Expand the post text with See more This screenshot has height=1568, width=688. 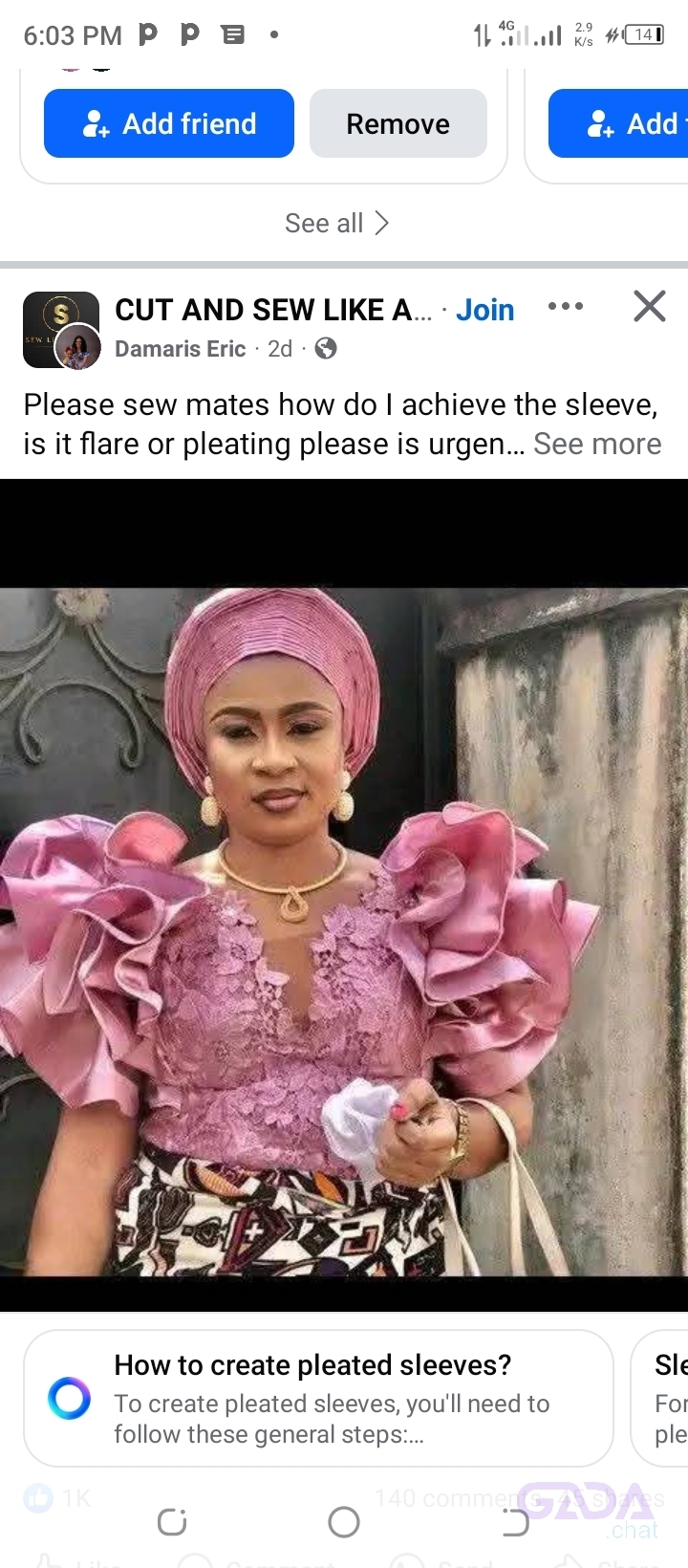pyautogui.click(x=597, y=444)
